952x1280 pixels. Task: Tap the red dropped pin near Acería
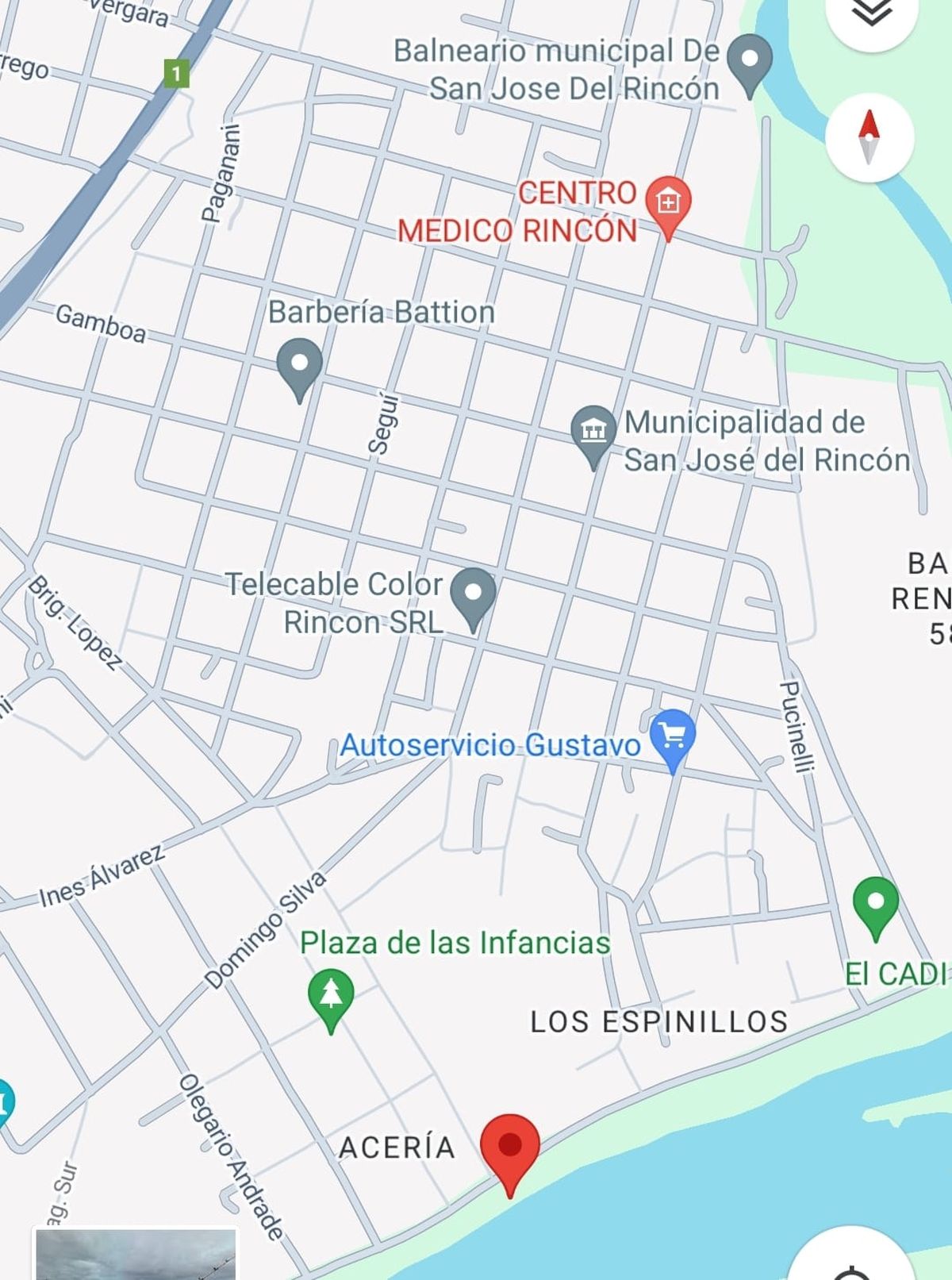point(510,1147)
